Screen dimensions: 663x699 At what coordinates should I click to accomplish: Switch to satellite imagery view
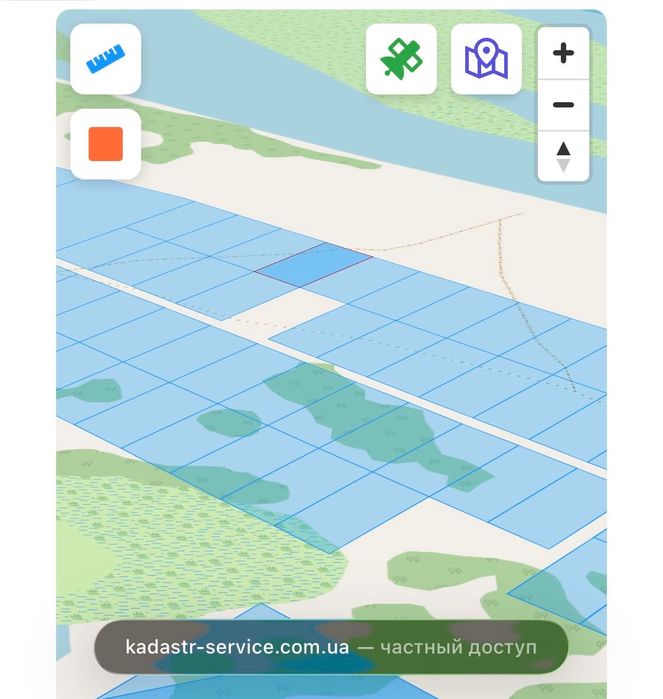click(x=401, y=60)
